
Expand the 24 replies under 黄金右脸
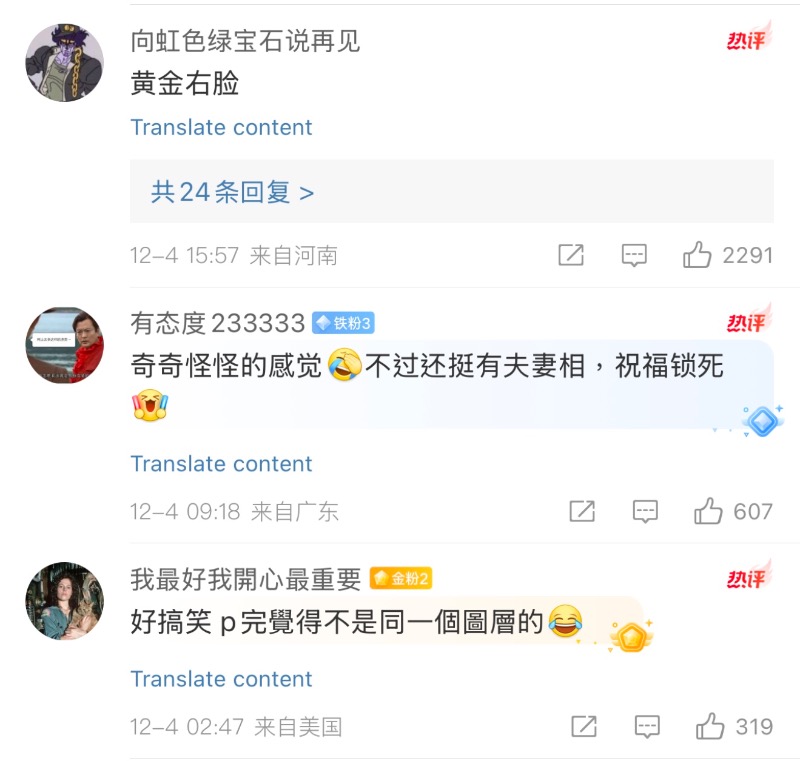[x=232, y=192]
